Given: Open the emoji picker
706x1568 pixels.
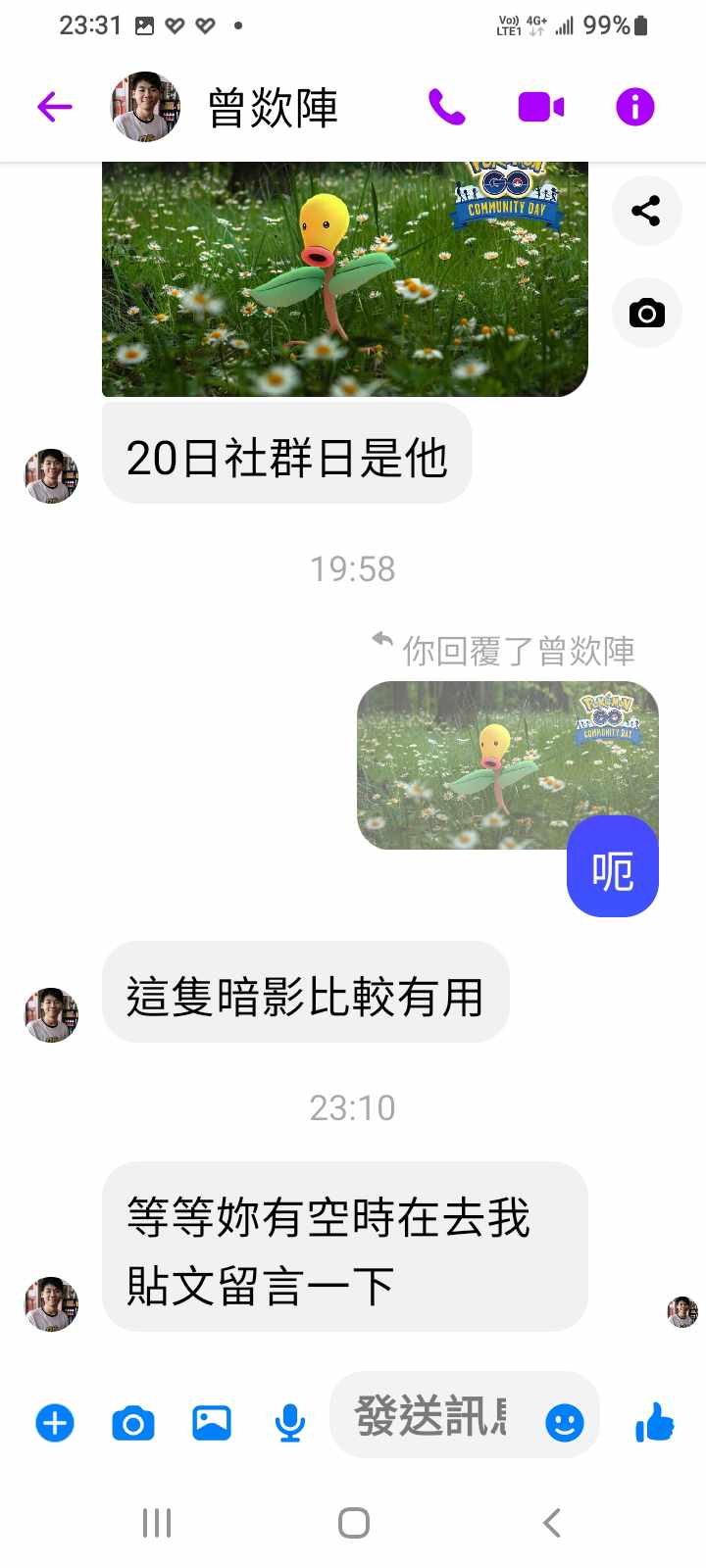Looking at the screenshot, I should tap(565, 1423).
